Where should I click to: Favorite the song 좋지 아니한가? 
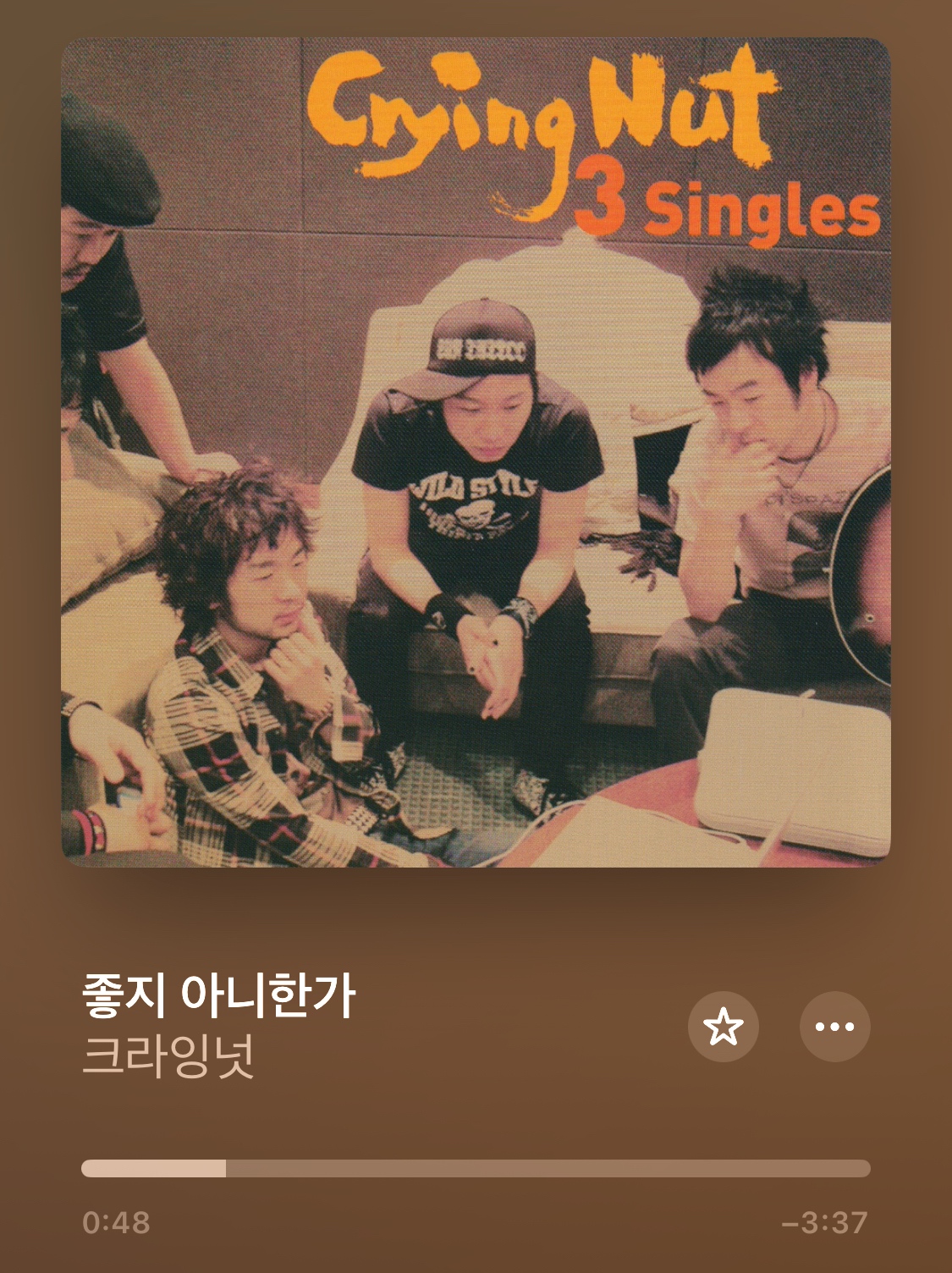click(x=723, y=1027)
